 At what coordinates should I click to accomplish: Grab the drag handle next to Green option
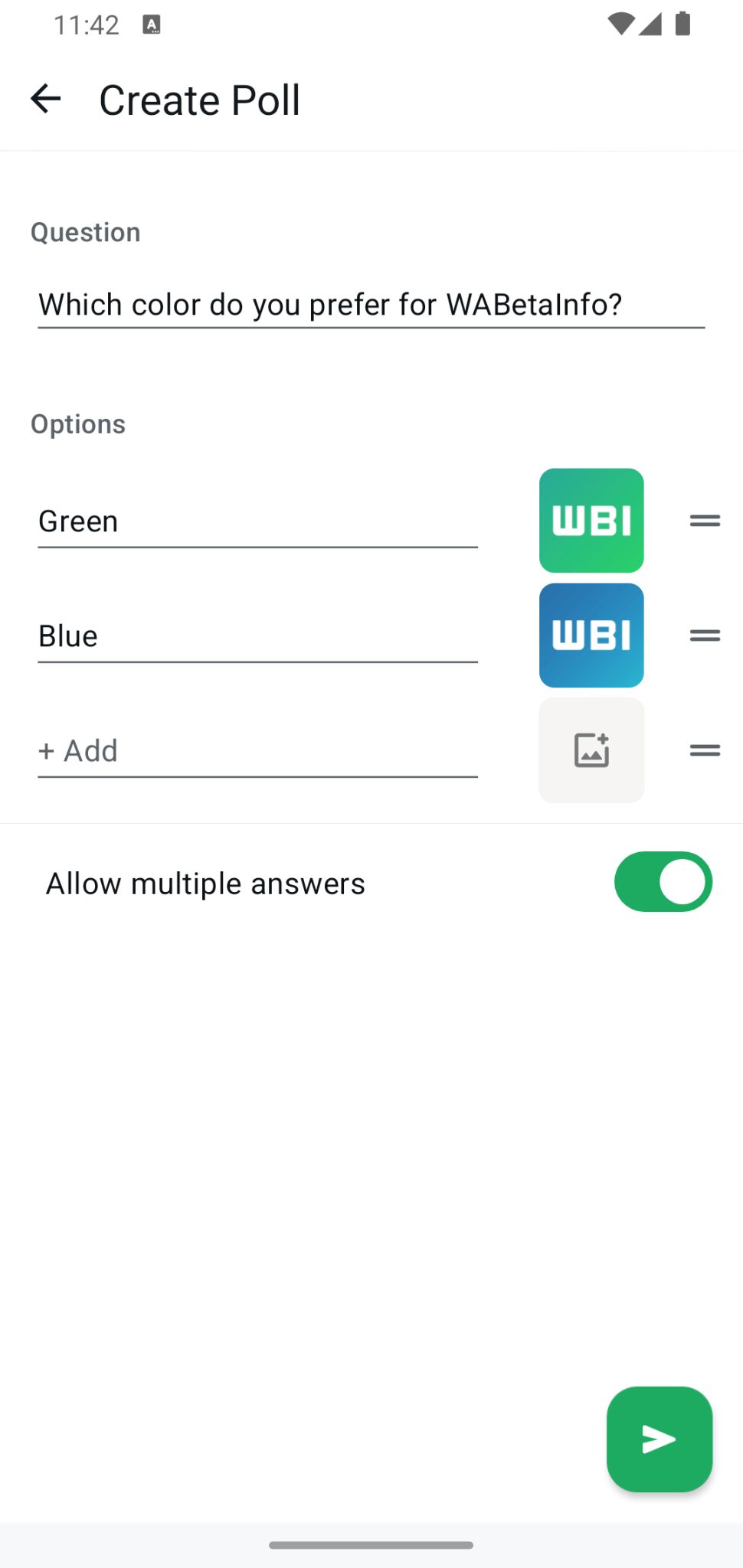(704, 520)
